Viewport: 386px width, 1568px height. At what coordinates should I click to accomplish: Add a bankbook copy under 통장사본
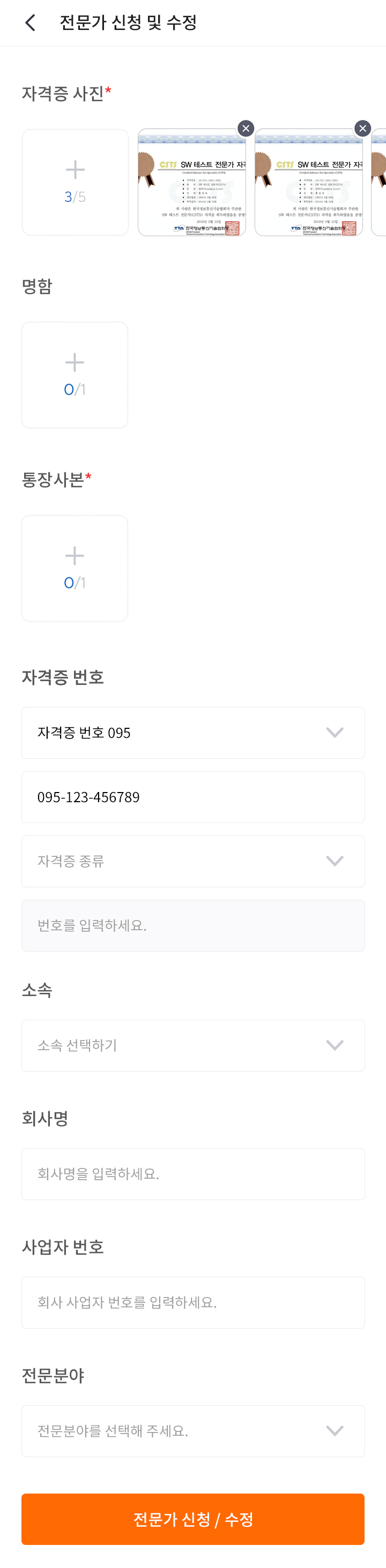(75, 568)
